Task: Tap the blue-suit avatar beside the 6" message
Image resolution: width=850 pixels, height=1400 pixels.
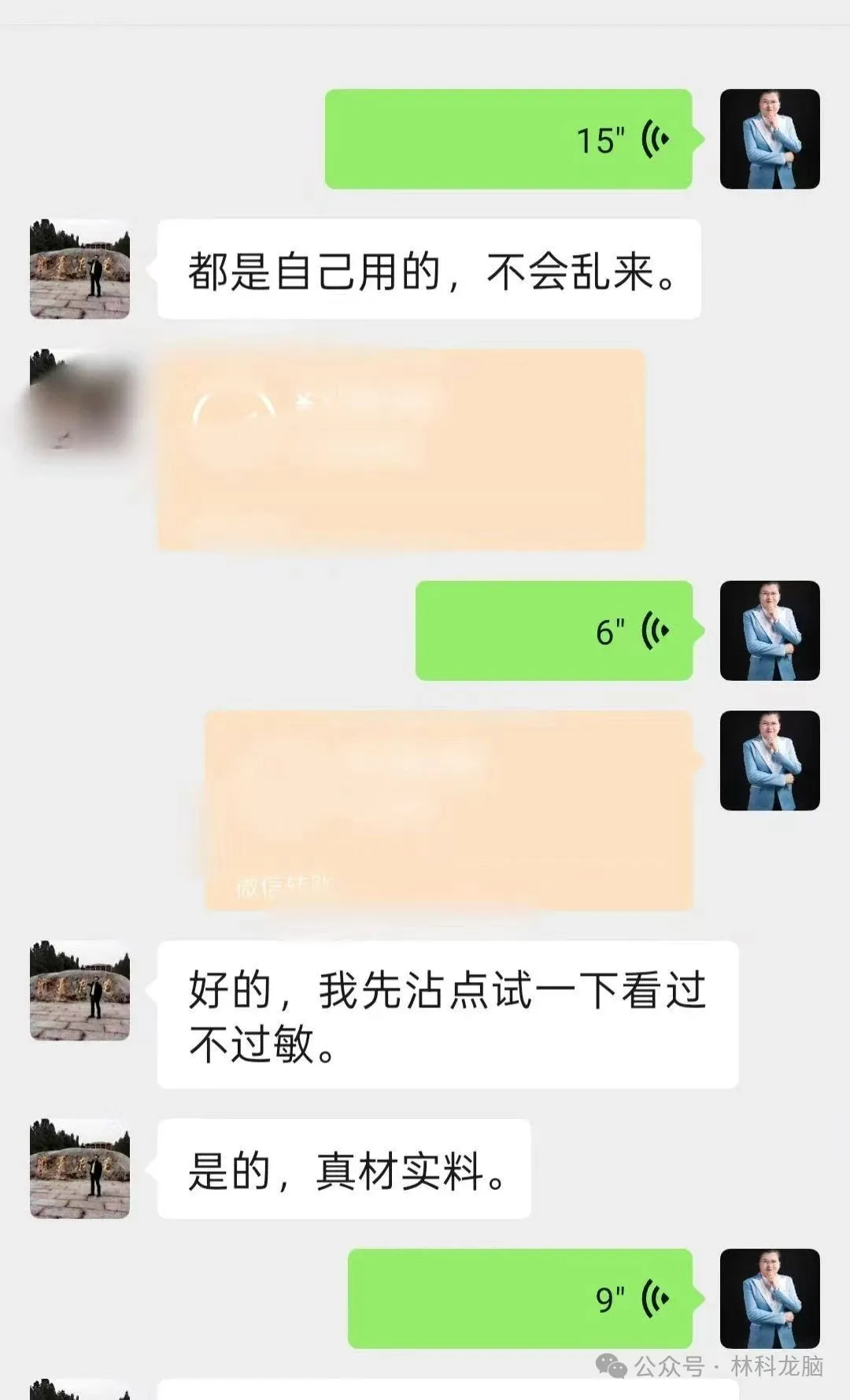Action: point(767,628)
